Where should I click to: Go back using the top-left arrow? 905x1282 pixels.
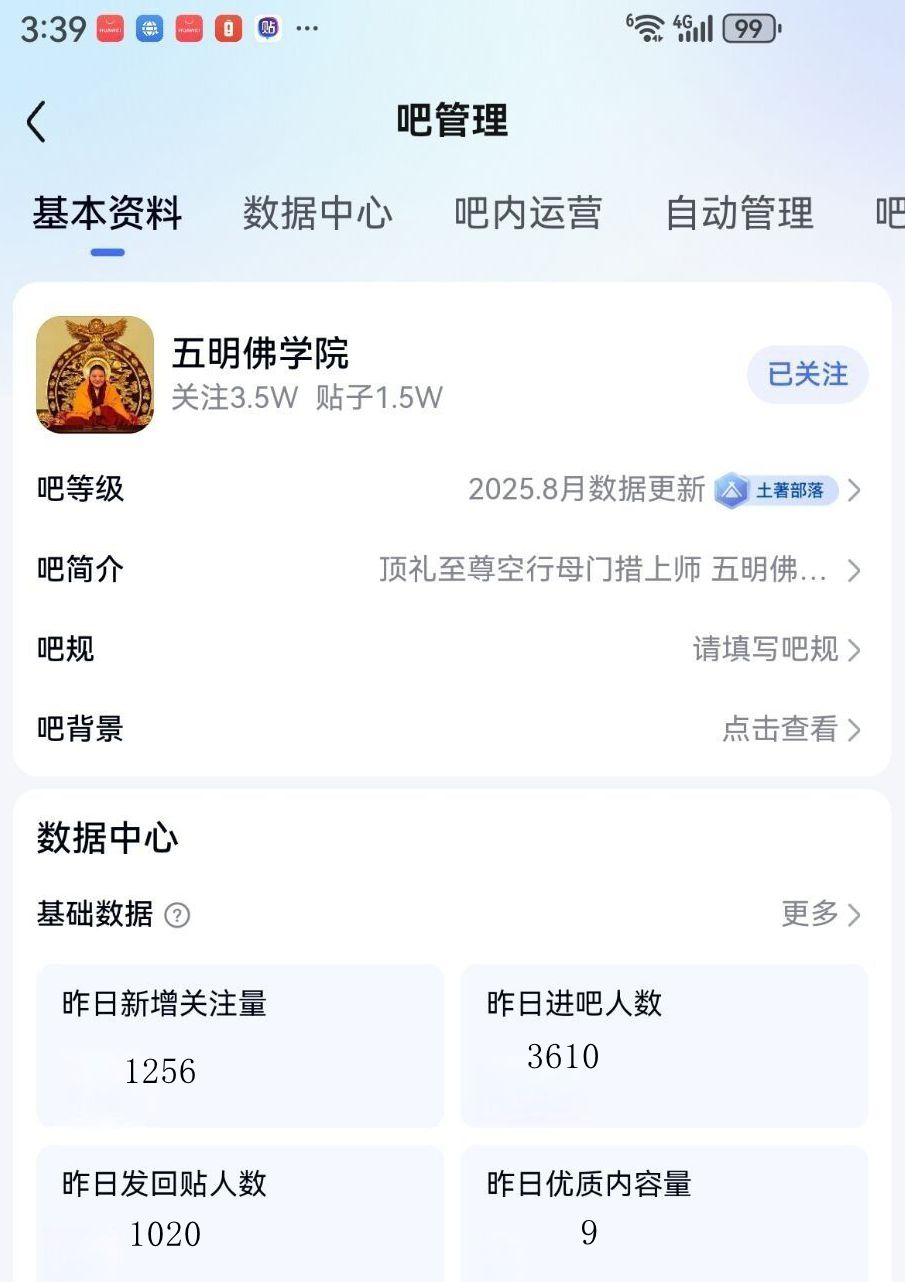(37, 122)
